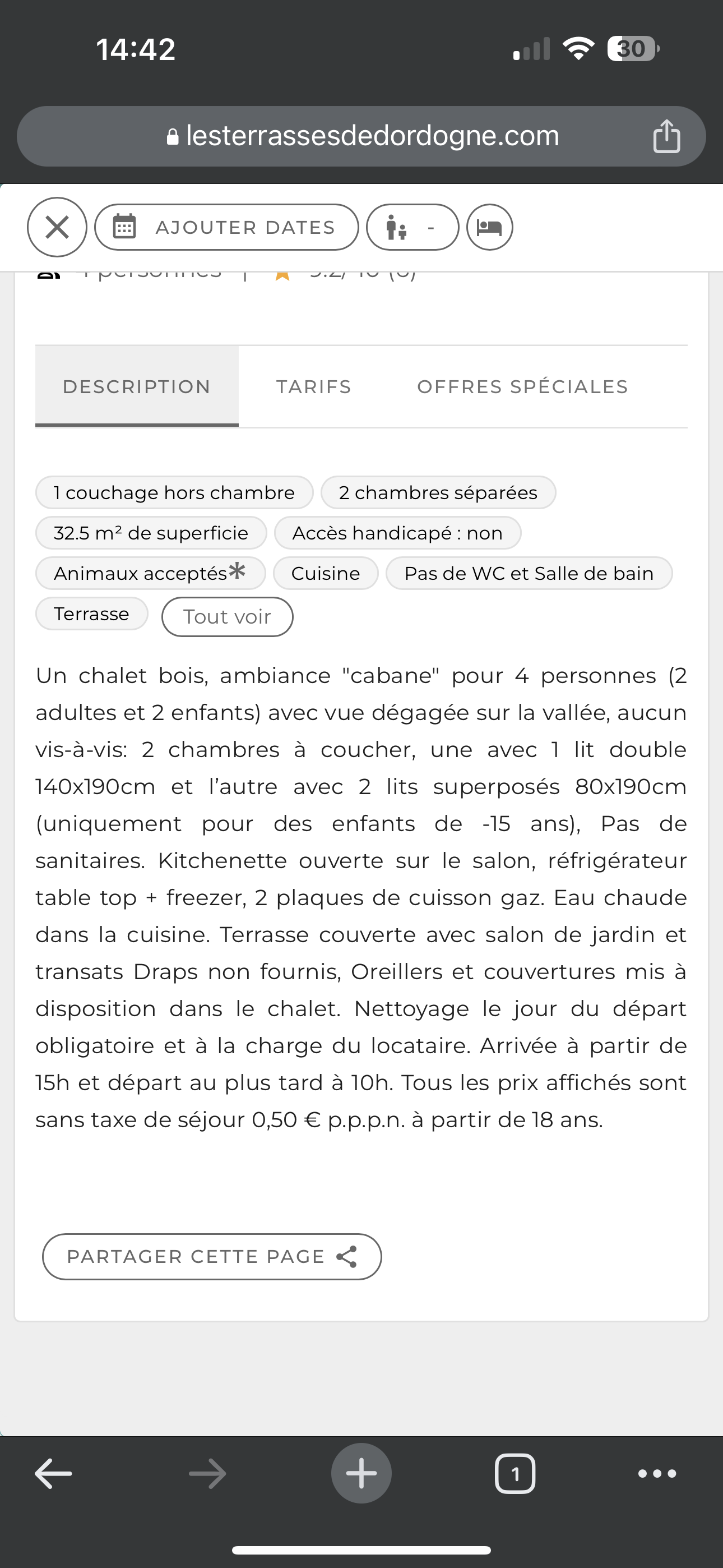Switch to the Offres Spéciales tab
The image size is (723, 1568).
click(x=522, y=386)
